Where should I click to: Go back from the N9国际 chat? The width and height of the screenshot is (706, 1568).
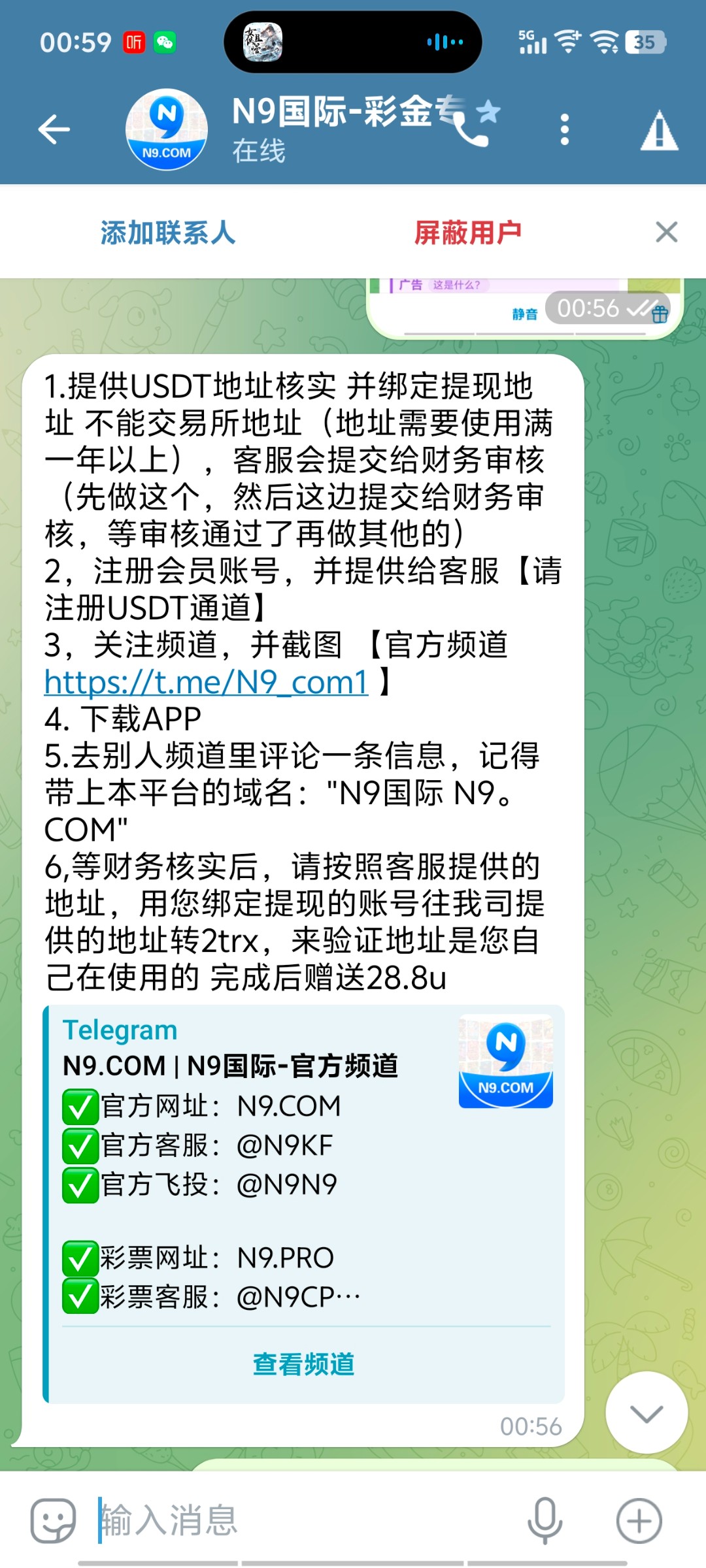click(54, 129)
